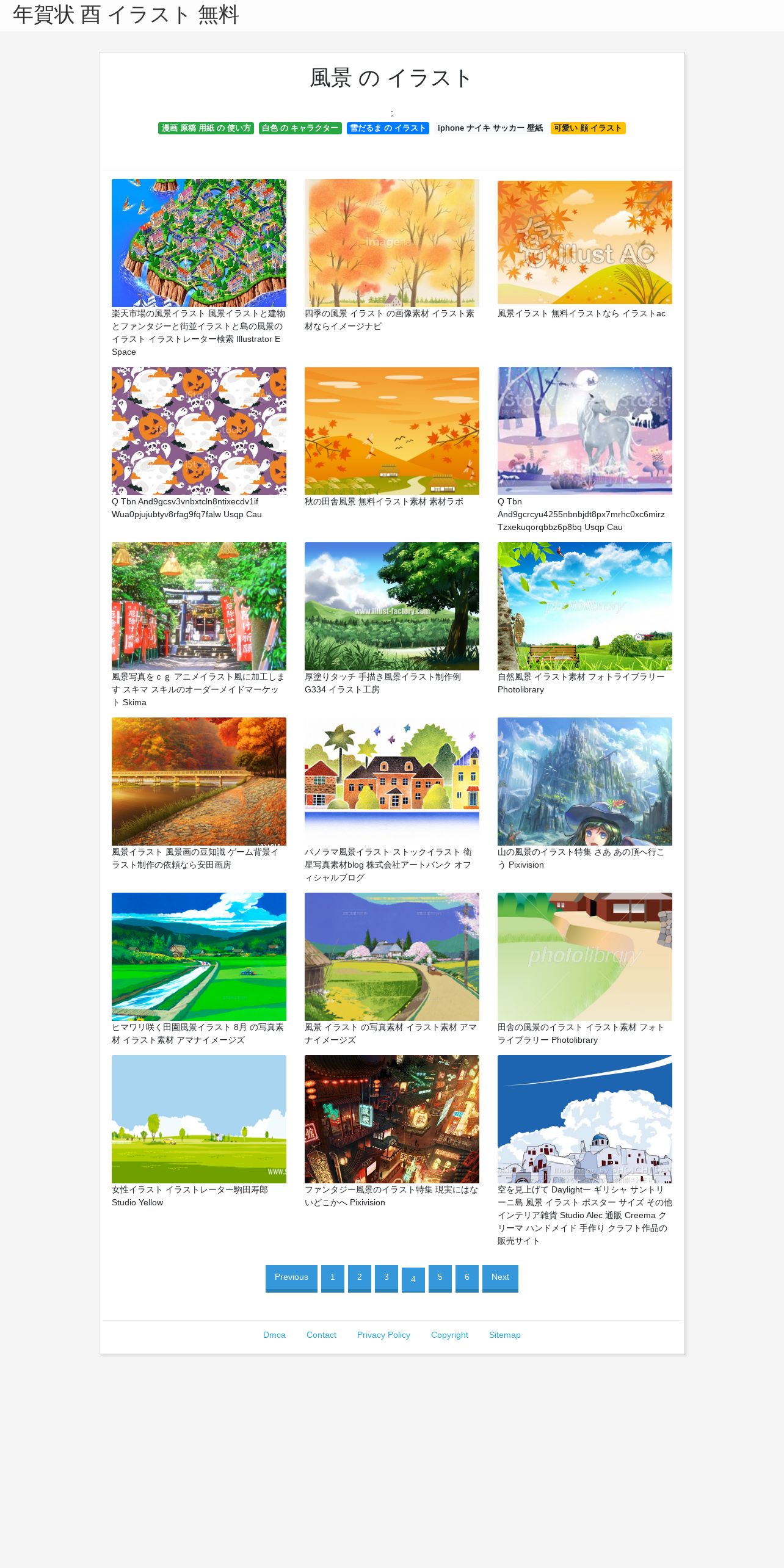Open the 年賀状 酉 イラスト 無料 site title
The image size is (784, 1568).
[x=126, y=15]
